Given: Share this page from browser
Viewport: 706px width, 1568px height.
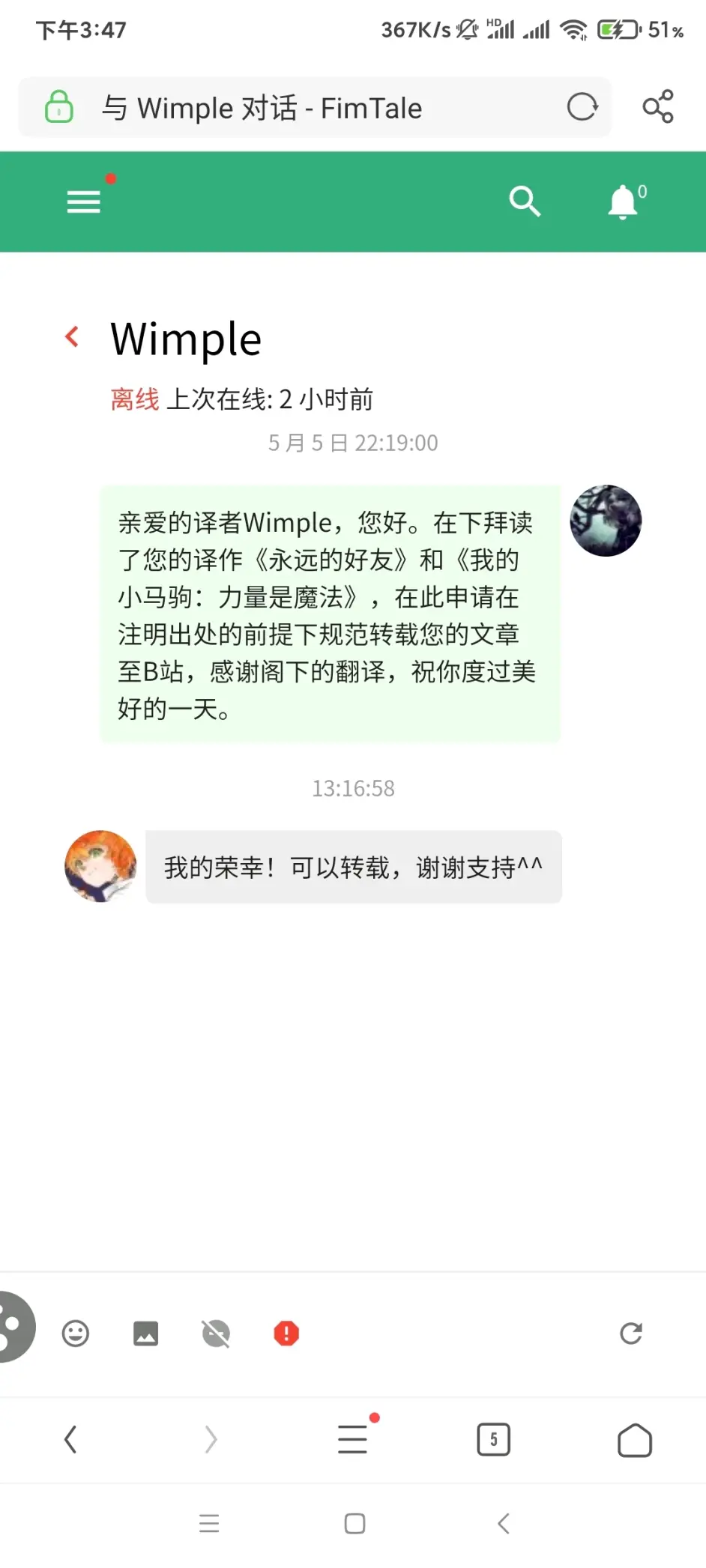Looking at the screenshot, I should (x=658, y=107).
